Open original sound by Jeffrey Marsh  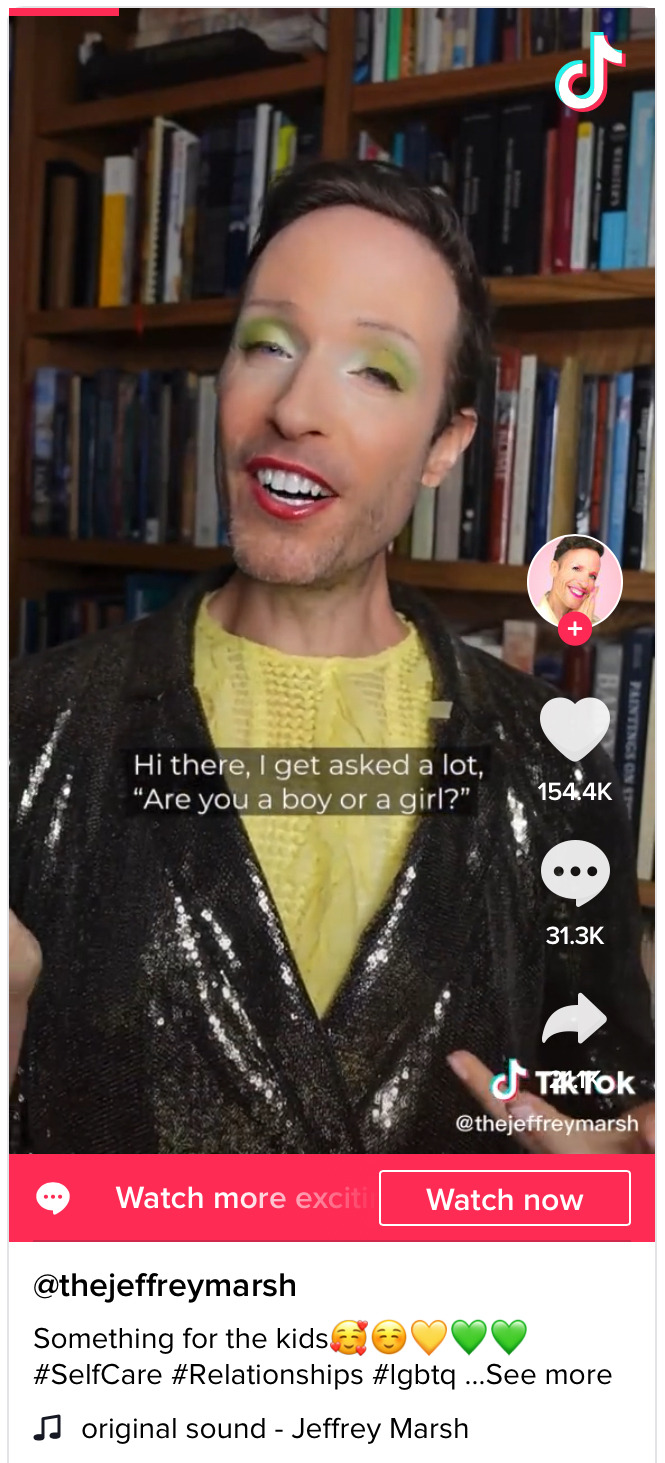pyautogui.click(x=274, y=1428)
